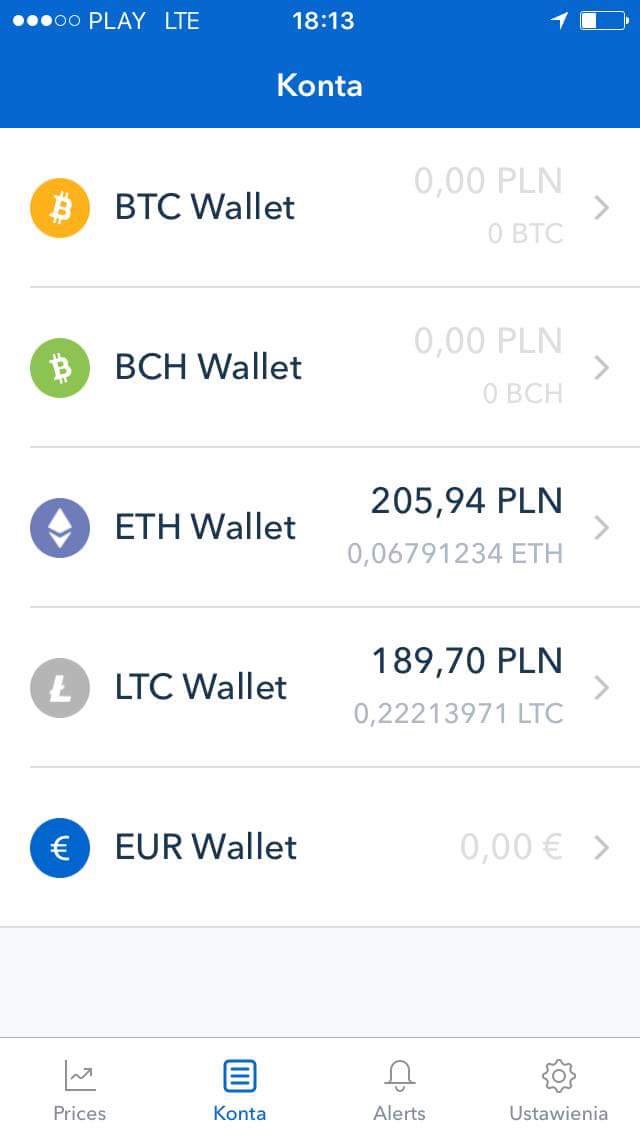The image size is (640, 1136).
Task: Select the LTC Wallet
Action: (x=320, y=687)
